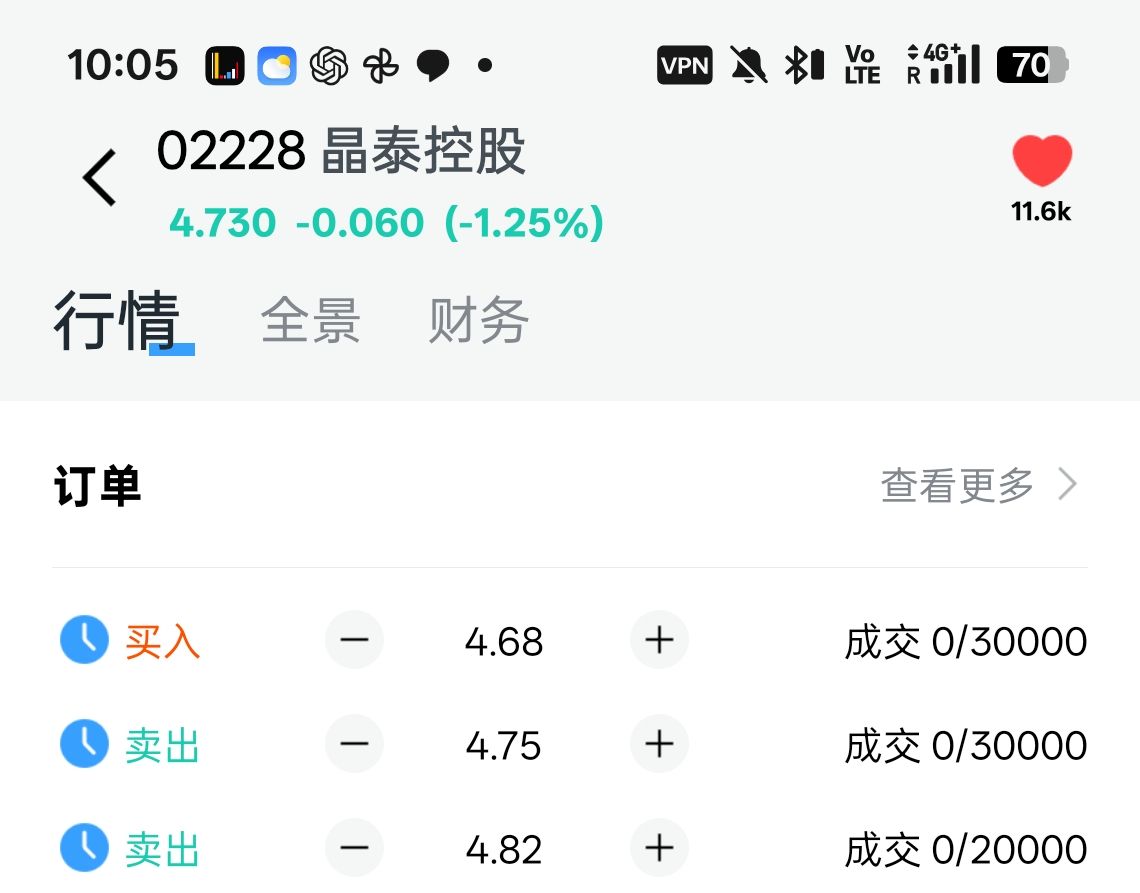The height and width of the screenshot is (893, 1140).
Task: Decrease price of the 4.82 sell order
Action: [x=354, y=849]
